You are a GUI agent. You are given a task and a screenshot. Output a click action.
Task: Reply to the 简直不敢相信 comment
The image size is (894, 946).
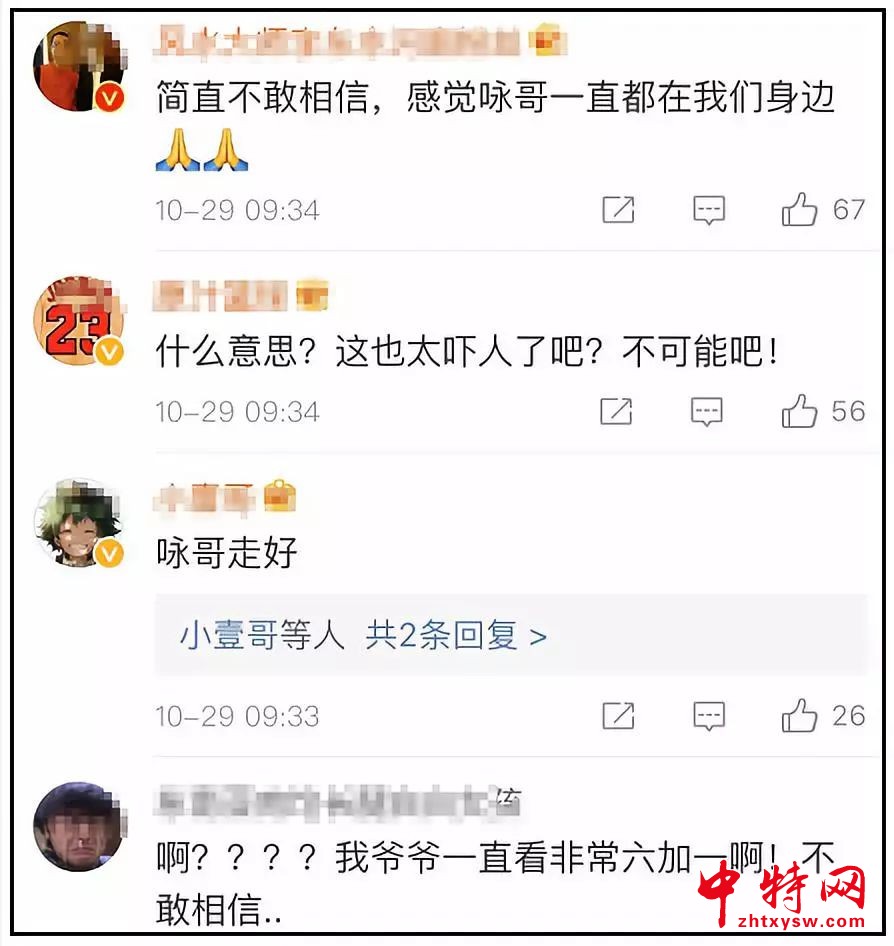(709, 210)
